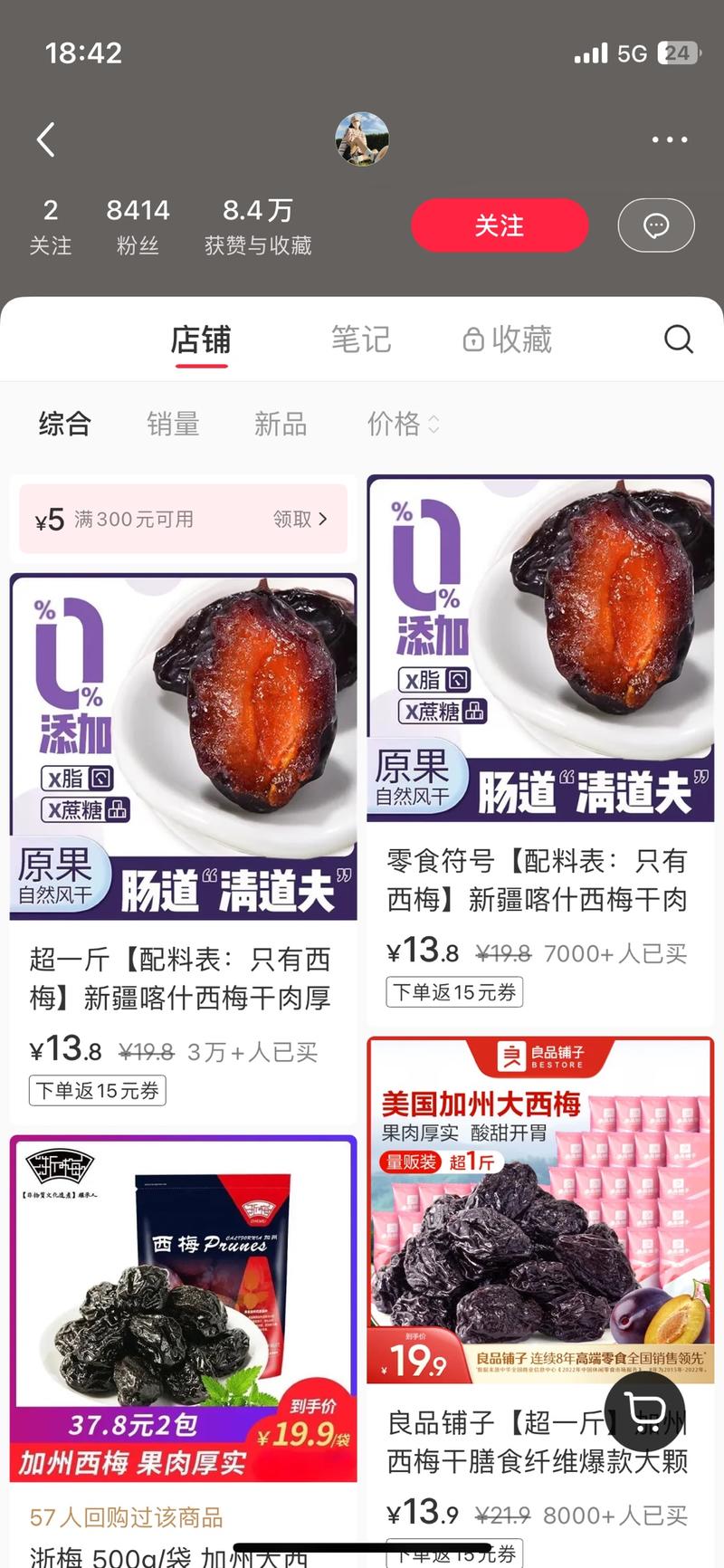The height and width of the screenshot is (1568, 724).
Task: Select the 销量 sorting option
Action: point(173,425)
